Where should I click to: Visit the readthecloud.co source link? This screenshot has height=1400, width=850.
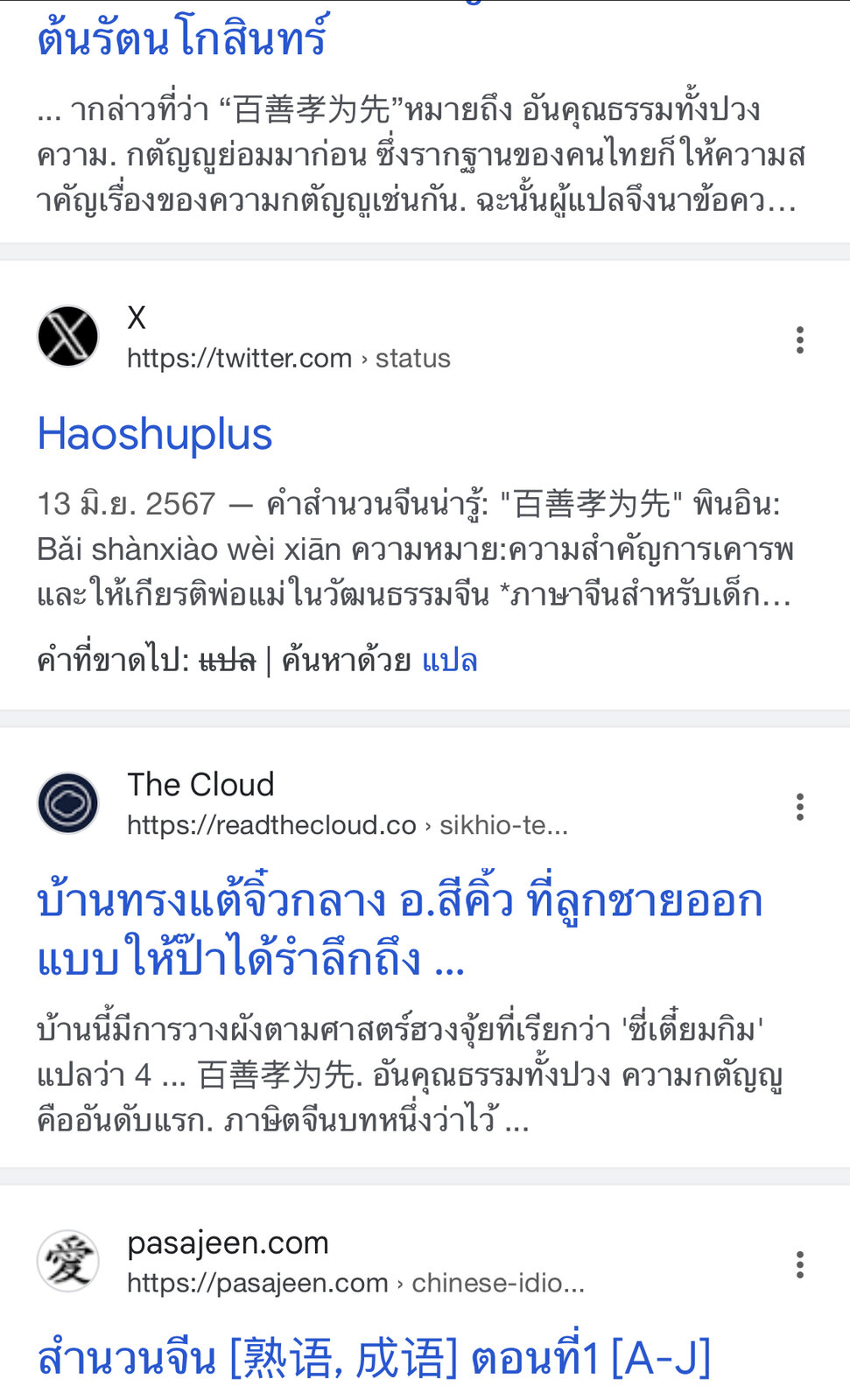(x=347, y=825)
